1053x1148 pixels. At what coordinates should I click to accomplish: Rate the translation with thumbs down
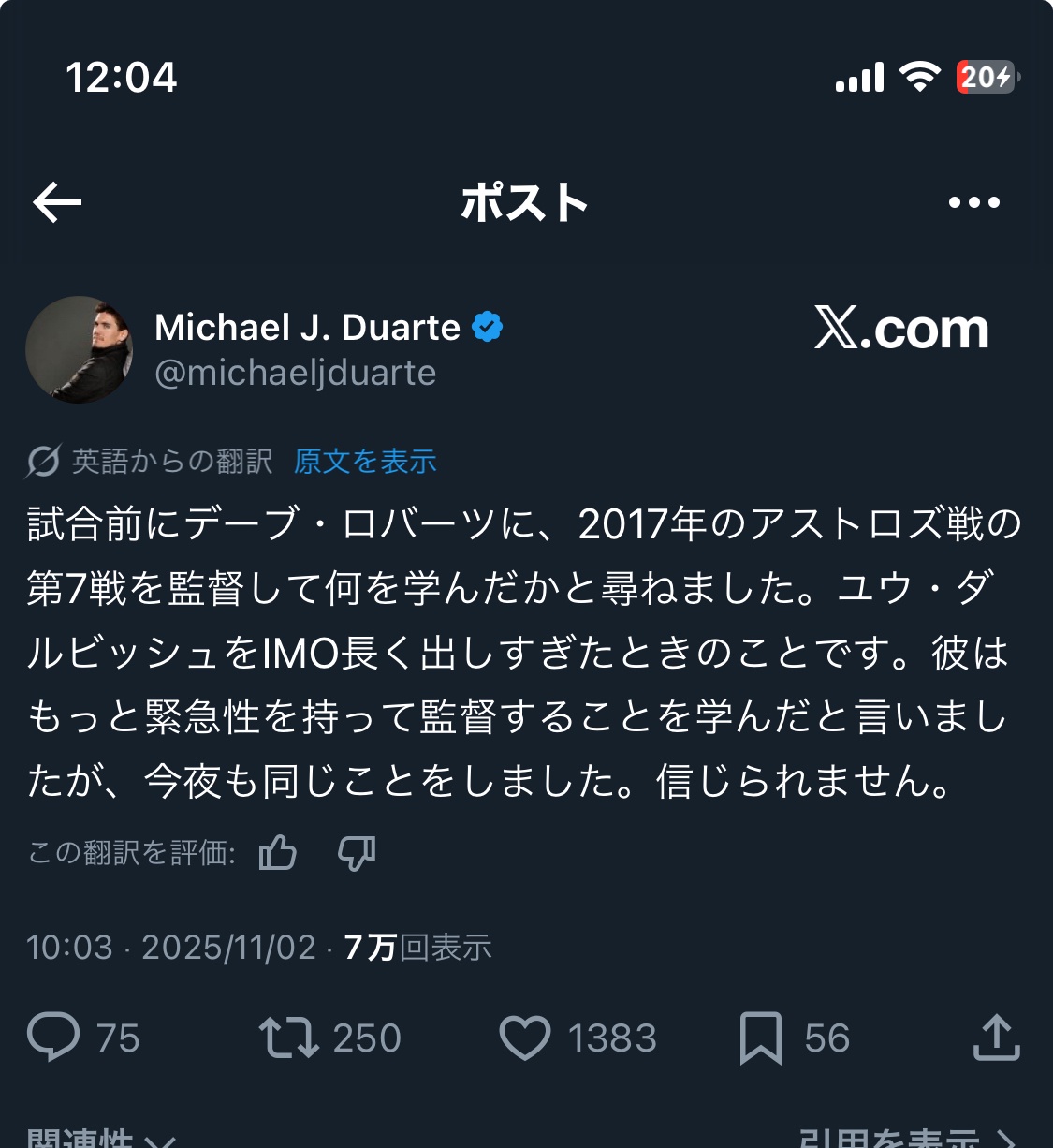pos(357,853)
